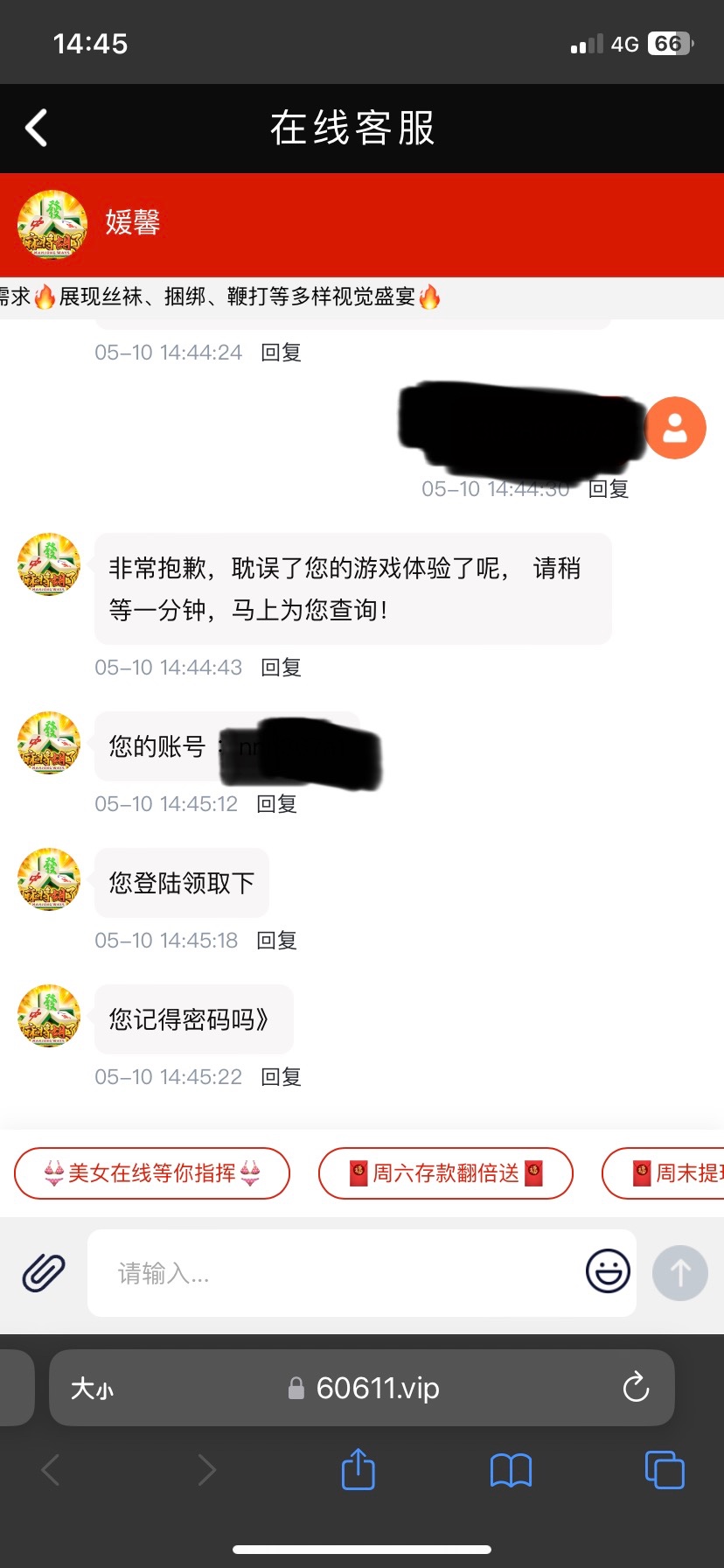Tap the 60611.vip address bar

[x=376, y=1389]
